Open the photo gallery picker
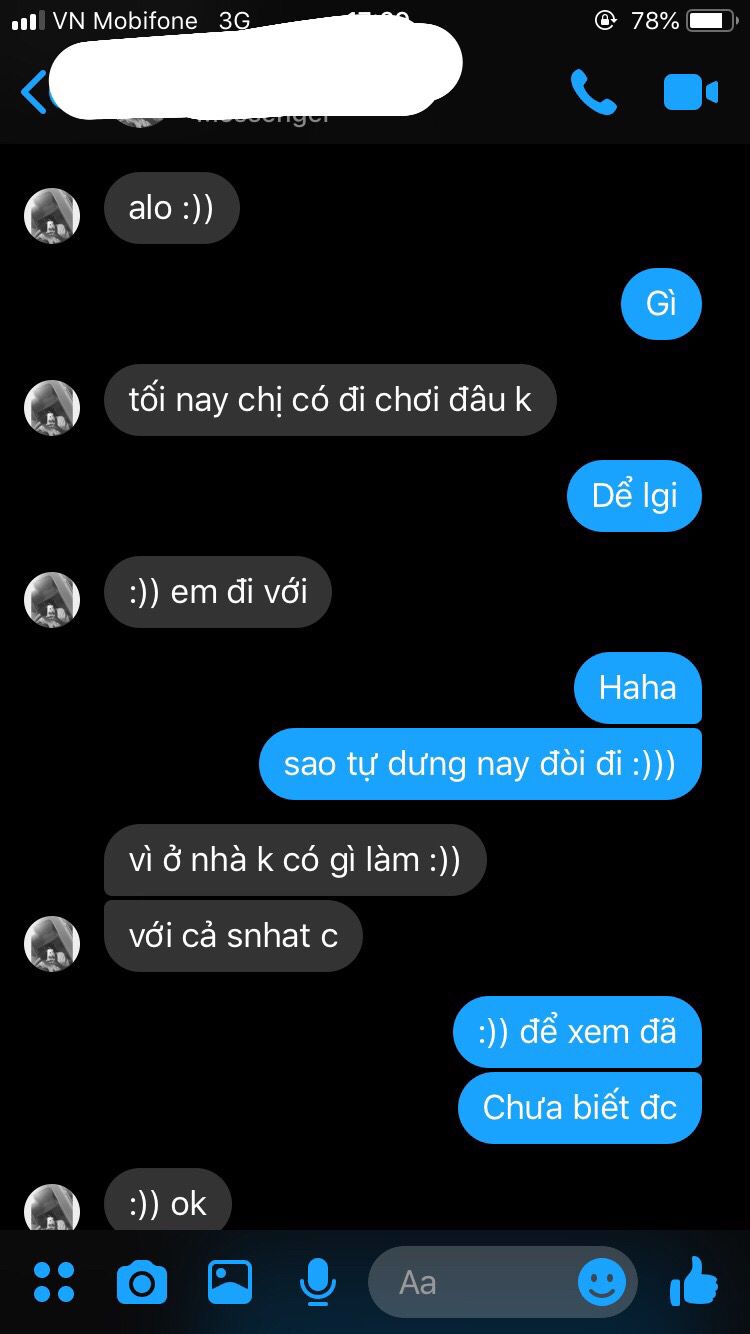The height and width of the screenshot is (1334, 750). pyautogui.click(x=230, y=1282)
